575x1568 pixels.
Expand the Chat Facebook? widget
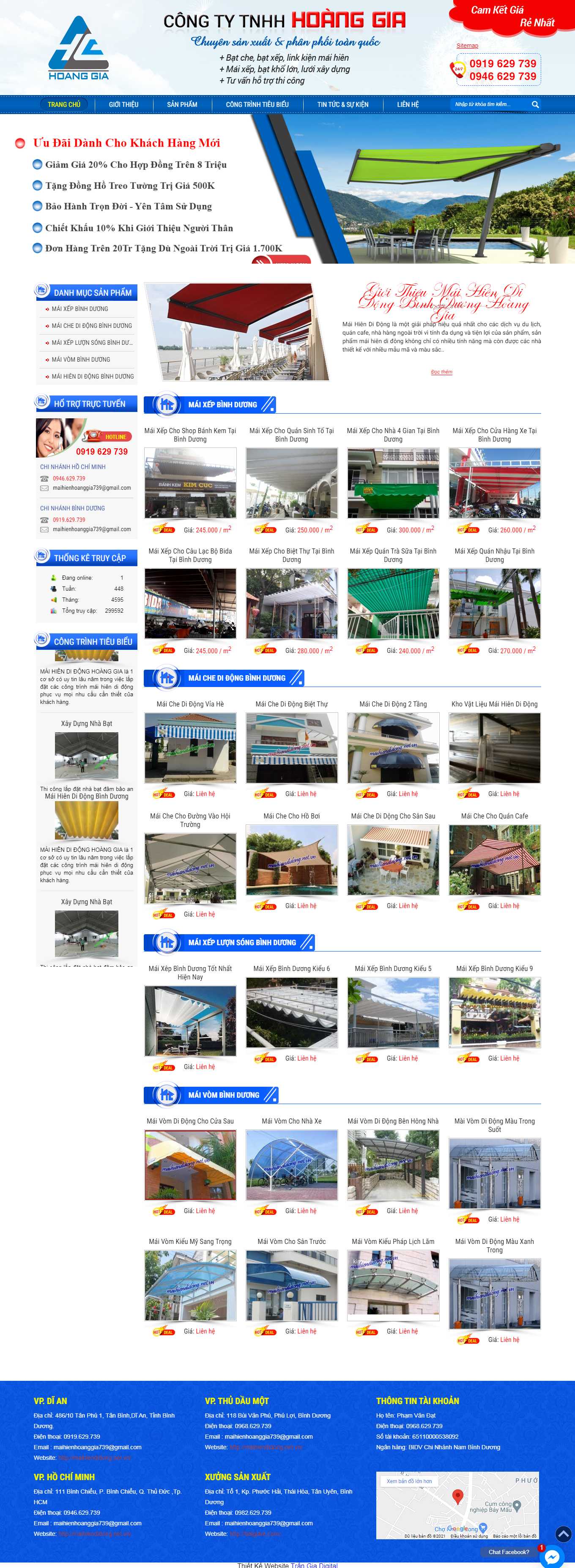509,1552
